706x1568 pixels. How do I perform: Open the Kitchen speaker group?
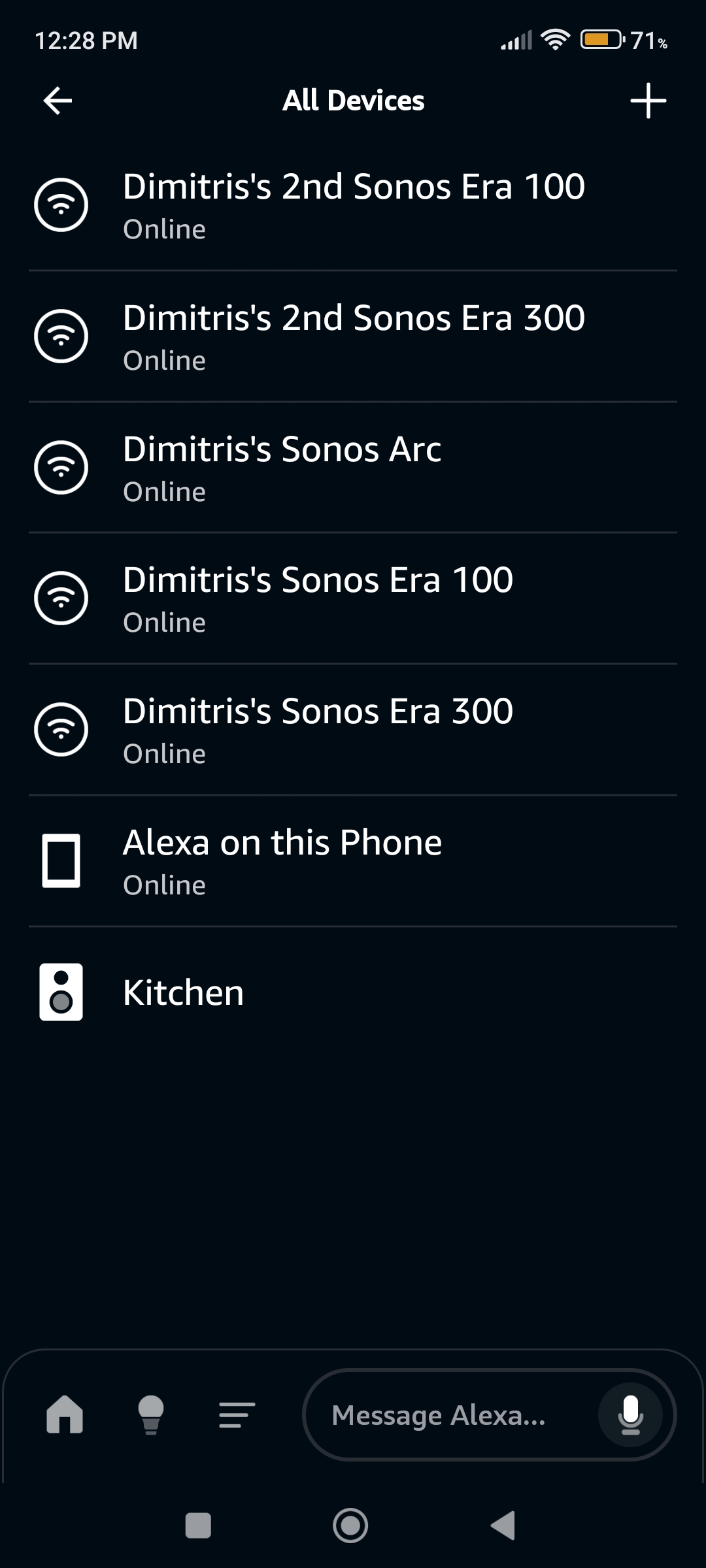[x=353, y=992]
